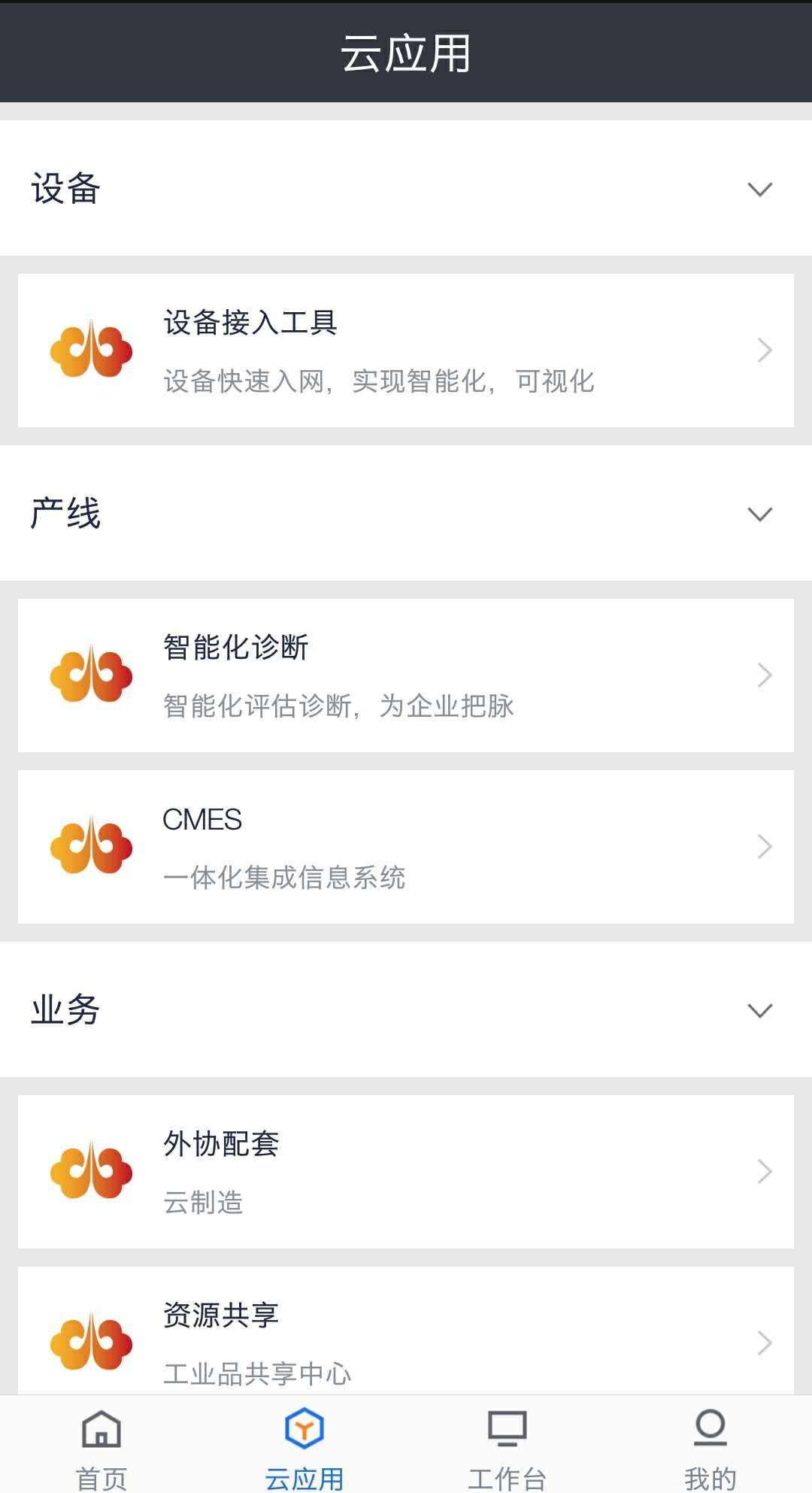Select the 首页 home icon in bottom bar
The height and width of the screenshot is (1493, 812).
point(101,1429)
